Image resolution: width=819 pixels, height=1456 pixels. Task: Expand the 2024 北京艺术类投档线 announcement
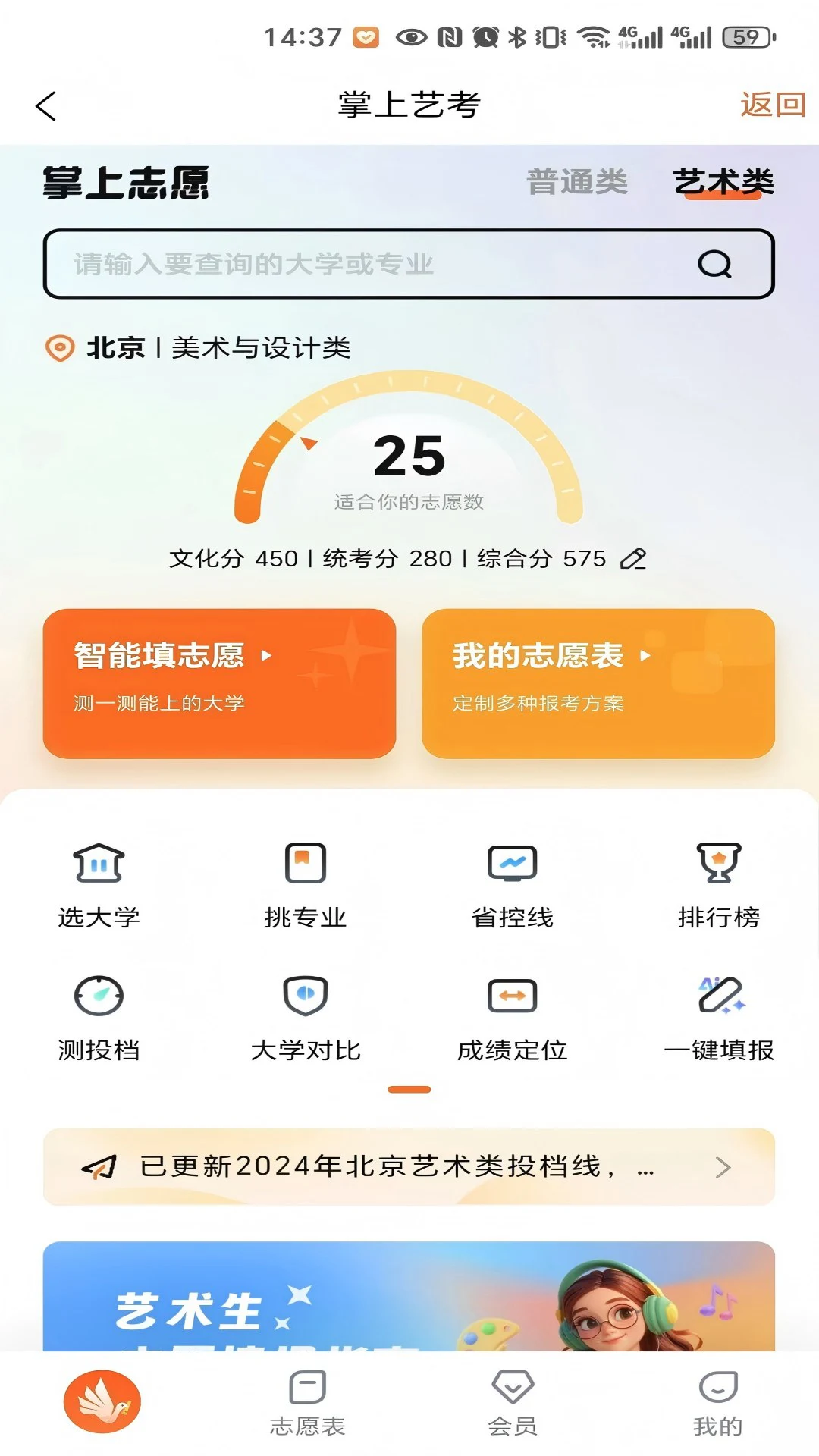click(409, 1168)
